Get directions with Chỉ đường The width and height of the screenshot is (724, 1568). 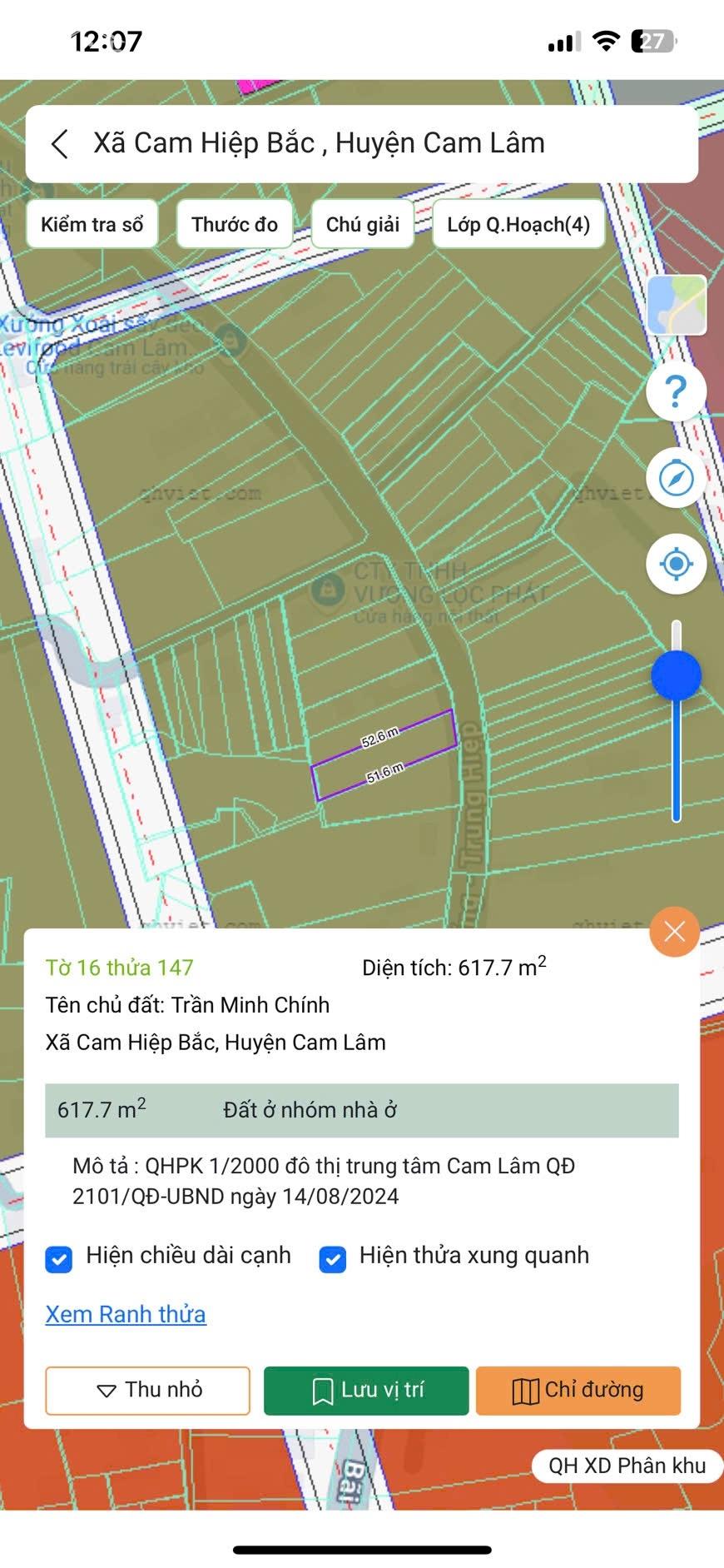(578, 1390)
